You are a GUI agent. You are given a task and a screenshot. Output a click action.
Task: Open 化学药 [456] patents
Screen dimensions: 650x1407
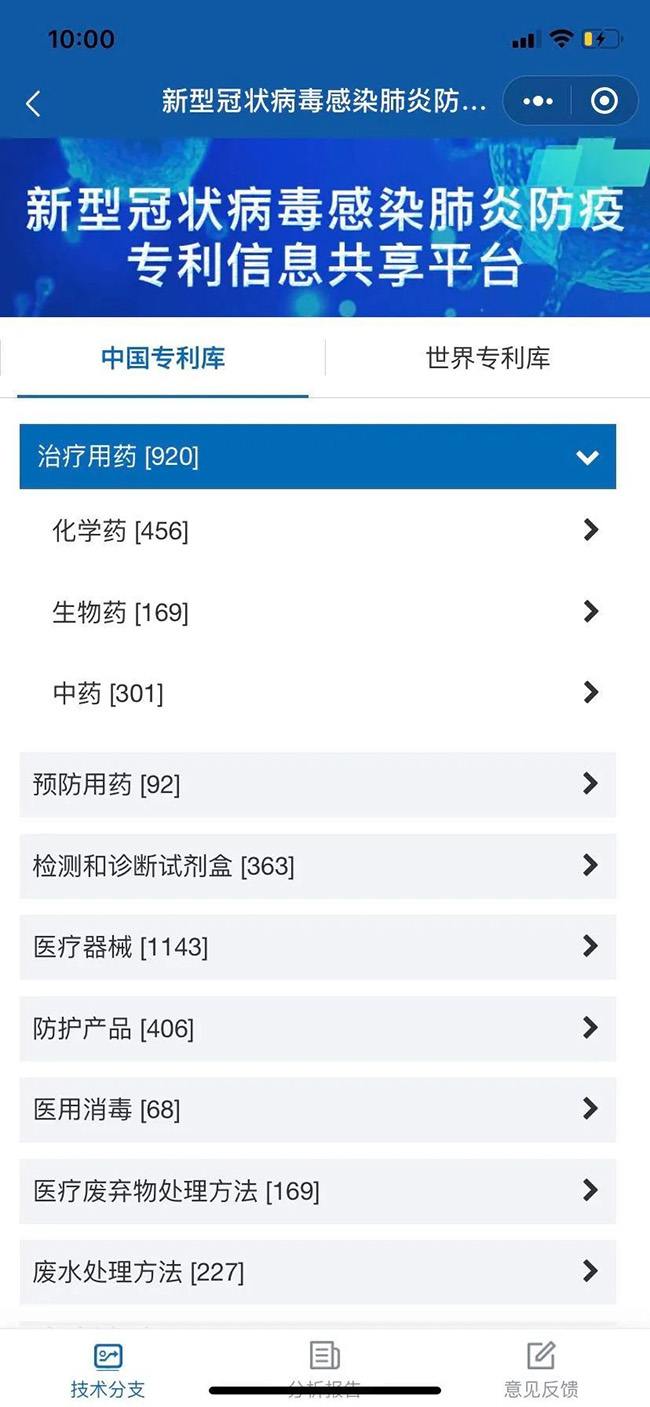[x=318, y=530]
